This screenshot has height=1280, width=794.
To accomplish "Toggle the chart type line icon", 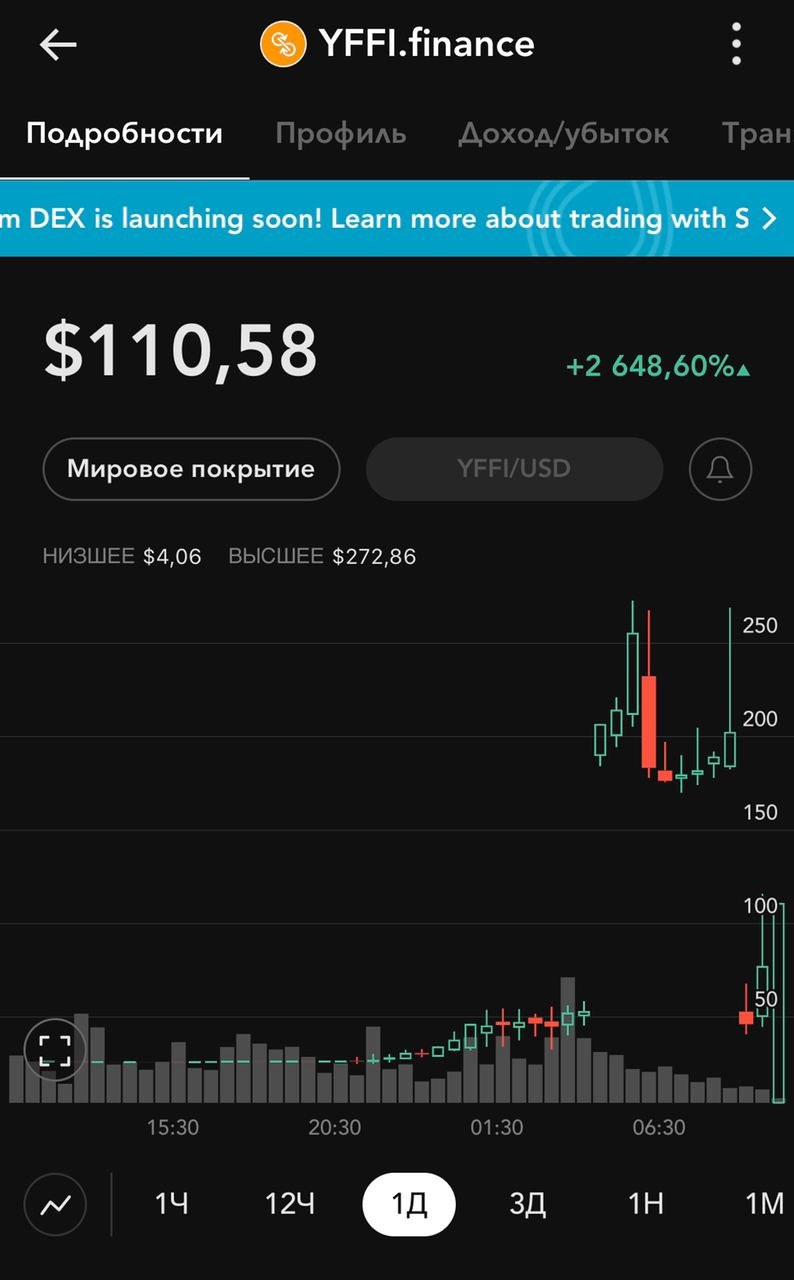I will coord(55,1204).
